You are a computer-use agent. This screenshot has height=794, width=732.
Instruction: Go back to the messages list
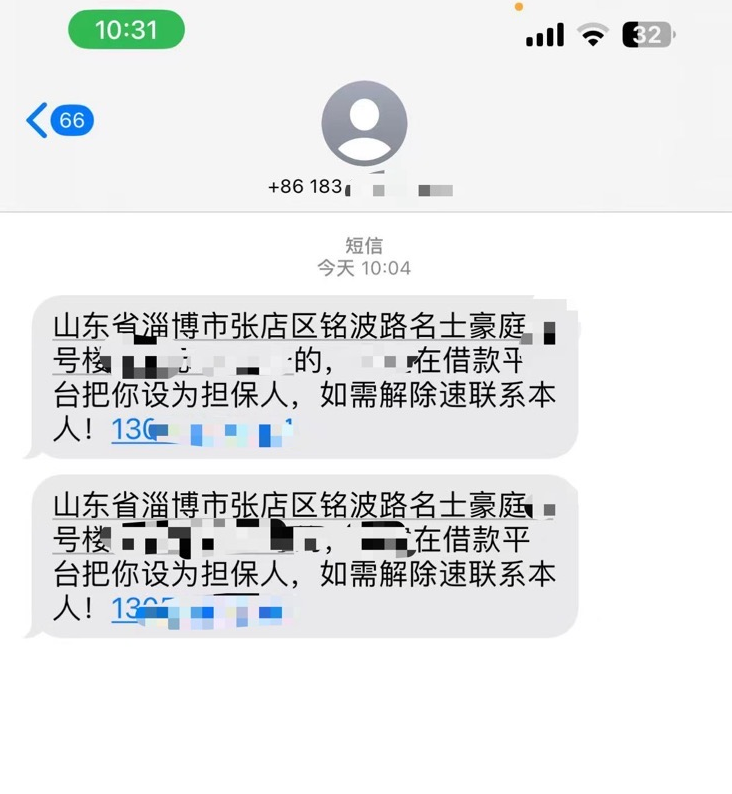[58, 122]
